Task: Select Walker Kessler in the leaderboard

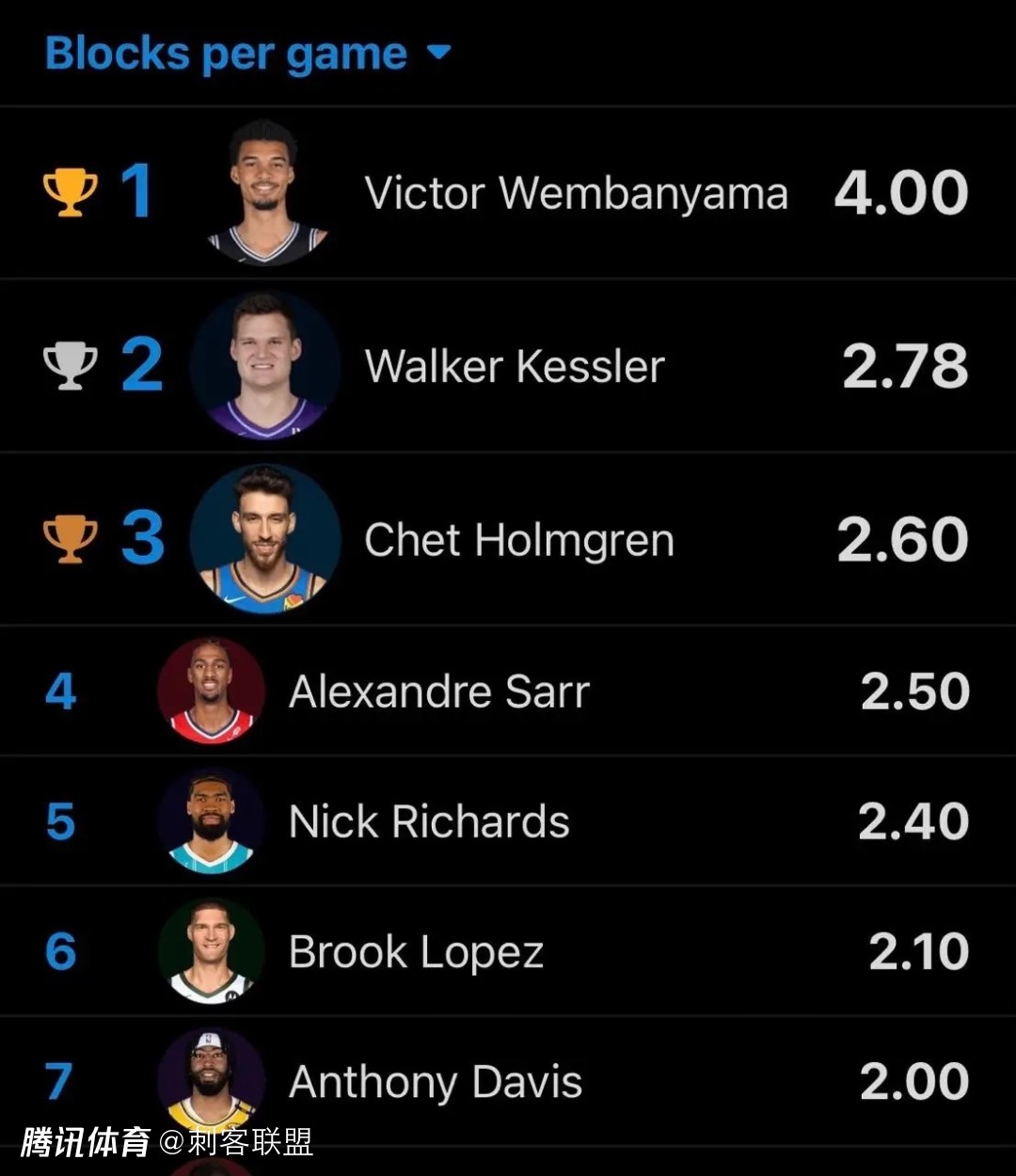Action: click(x=515, y=367)
